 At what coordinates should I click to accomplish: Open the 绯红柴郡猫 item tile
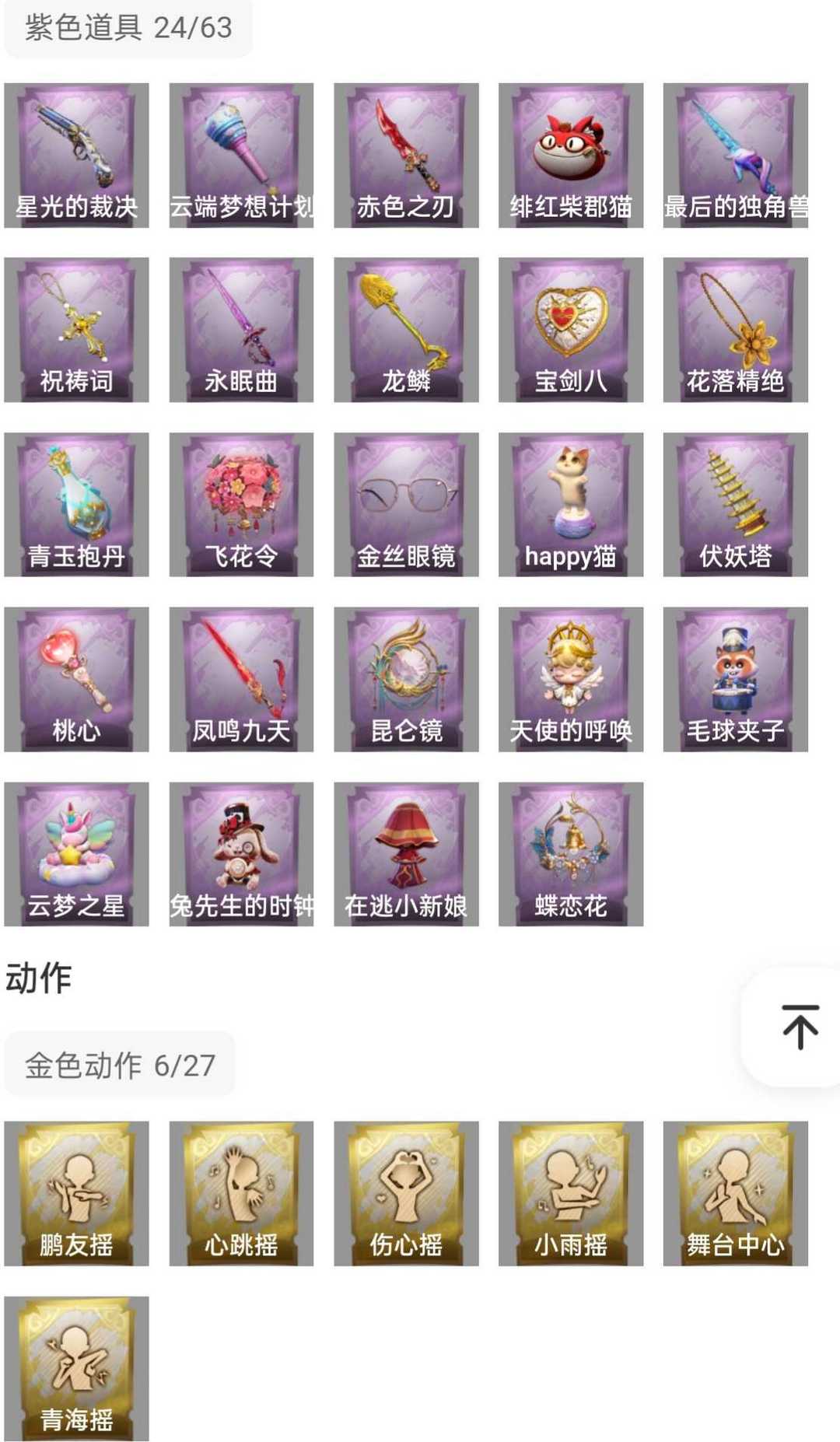(x=571, y=155)
